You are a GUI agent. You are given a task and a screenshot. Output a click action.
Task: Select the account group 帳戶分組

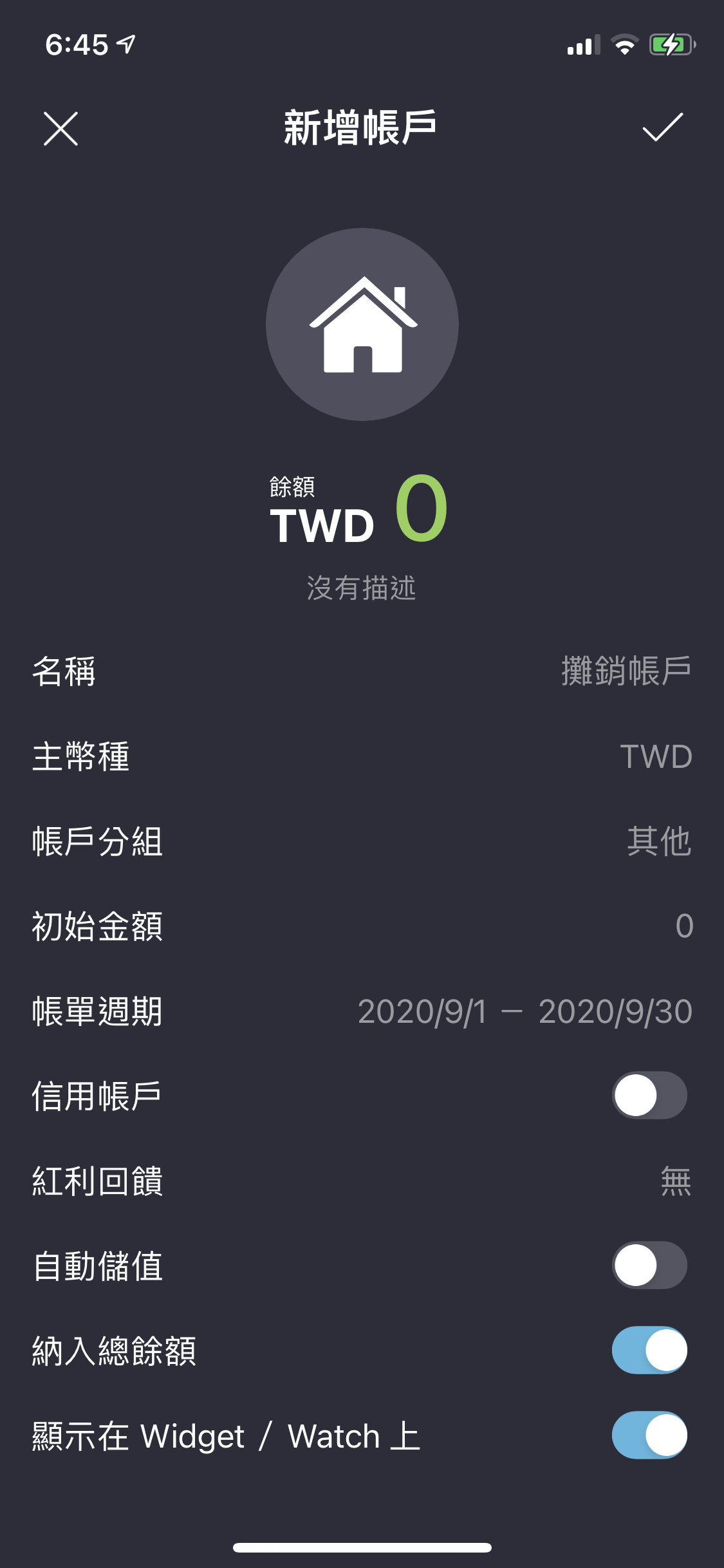(x=362, y=841)
